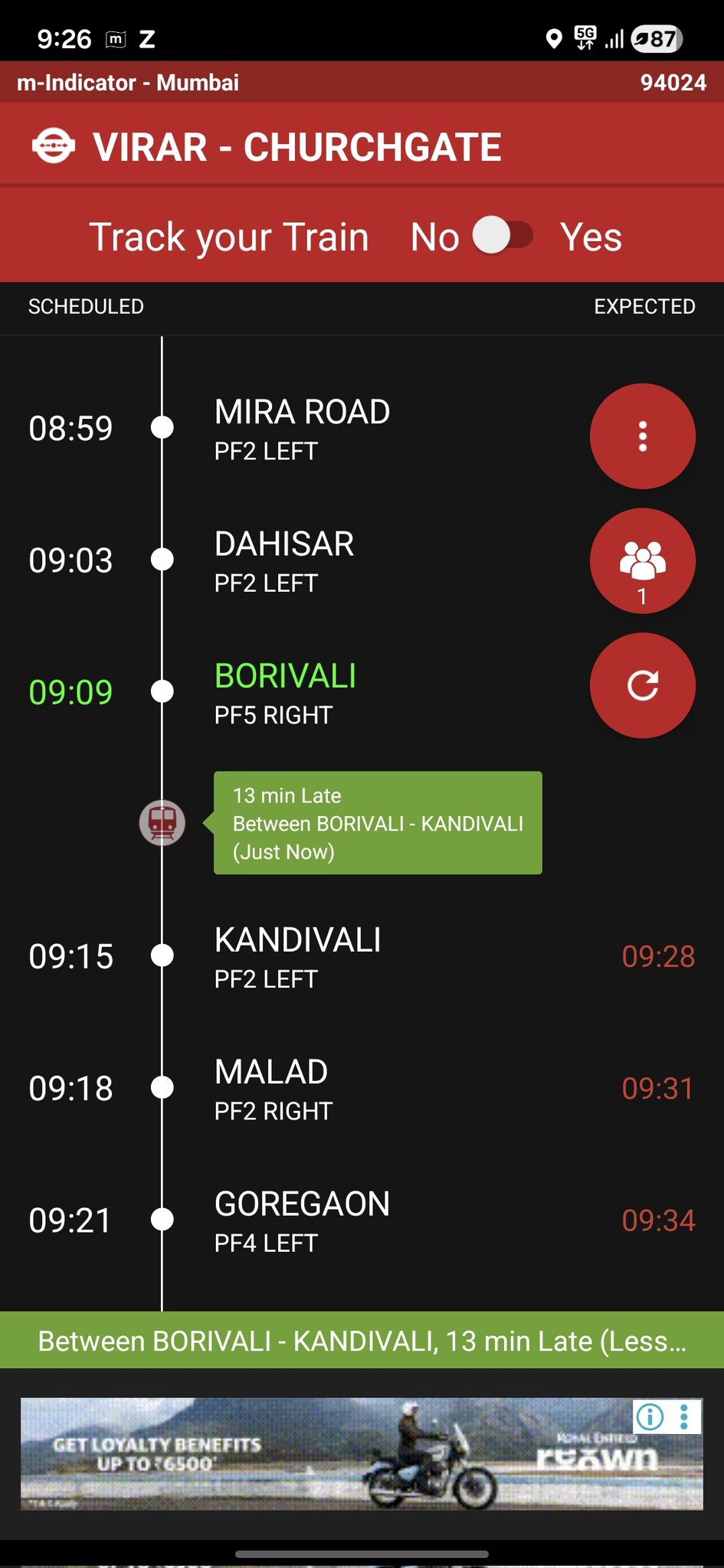
Task: Open the ad options menu
Action: click(x=685, y=1417)
